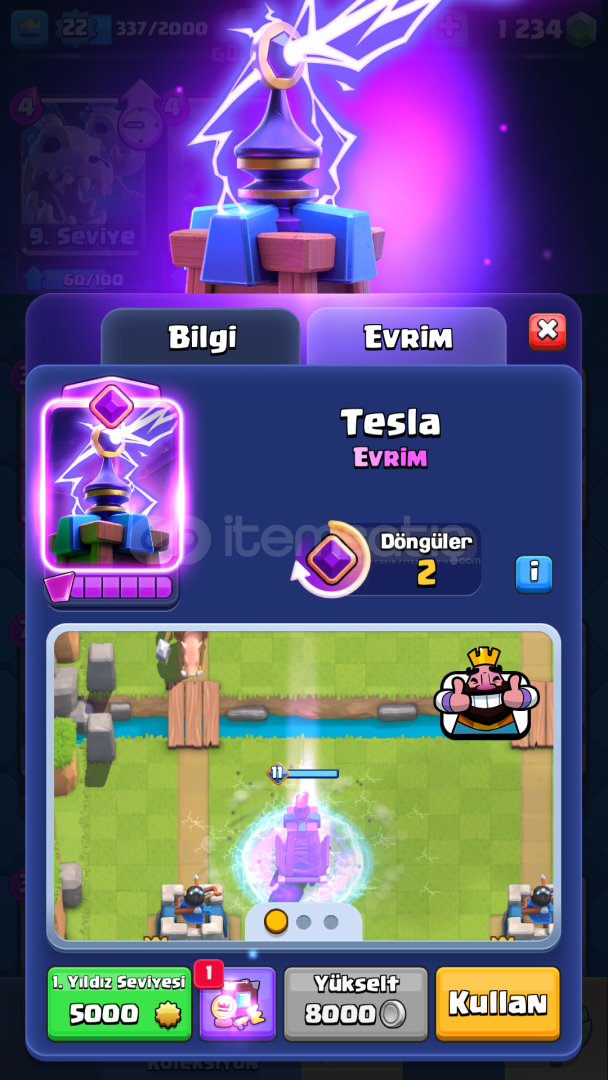Tap Kullan to use the Tesla card
This screenshot has width=608, height=1080.
pos(498,1004)
